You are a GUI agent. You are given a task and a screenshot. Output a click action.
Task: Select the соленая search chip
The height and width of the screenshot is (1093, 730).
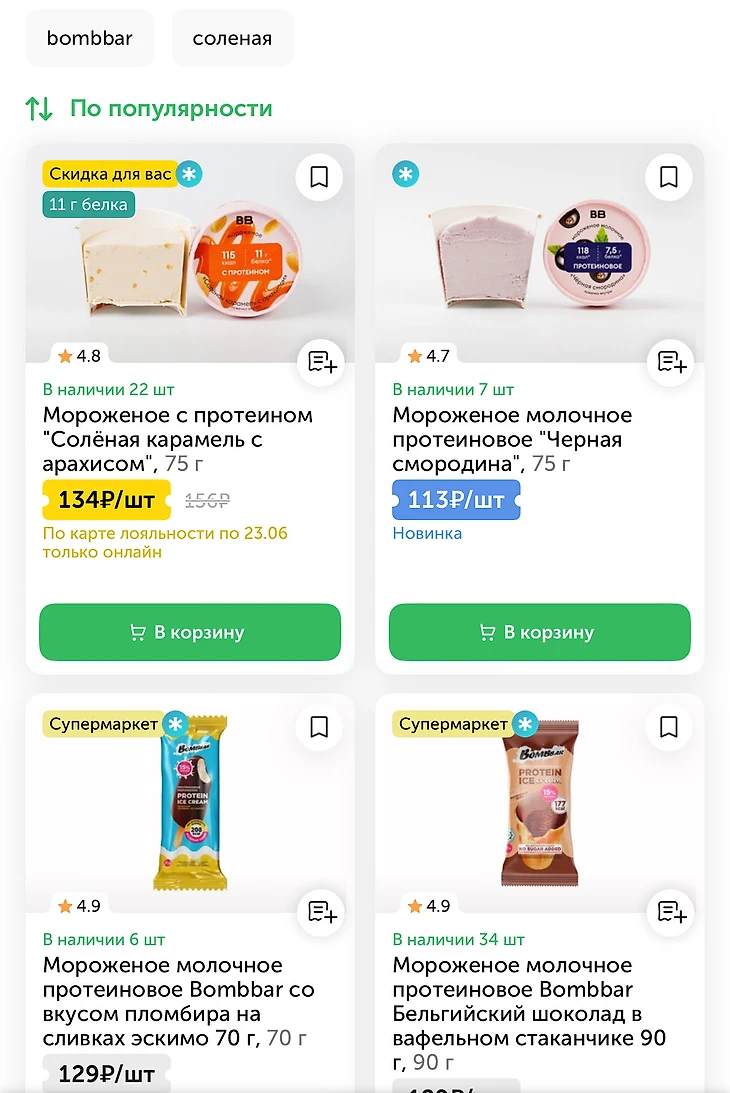click(232, 39)
